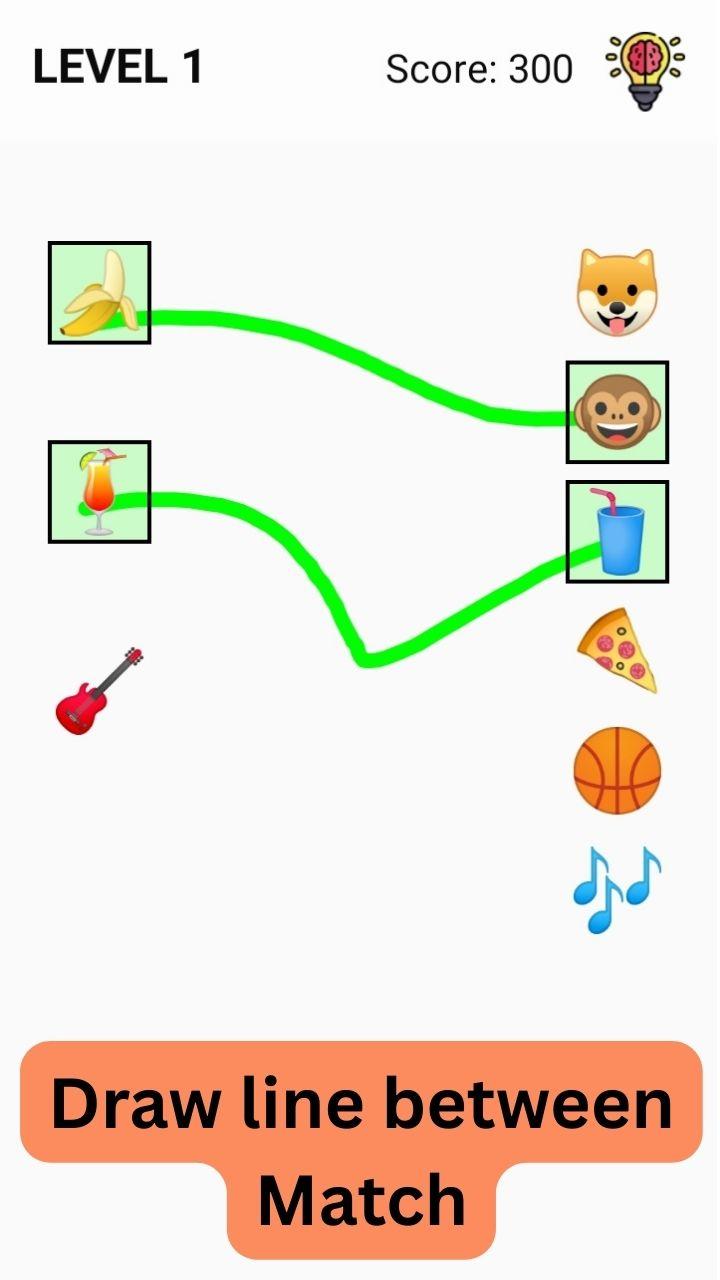Screen dimensions: 720x1280
Task: Tap the banana tile
Action: pyautogui.click(x=99, y=293)
